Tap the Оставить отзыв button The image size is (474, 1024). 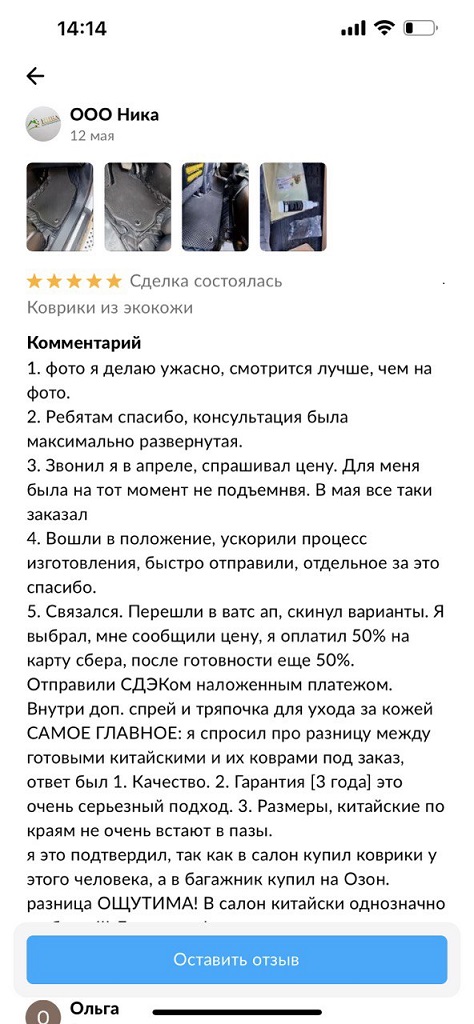(237, 959)
